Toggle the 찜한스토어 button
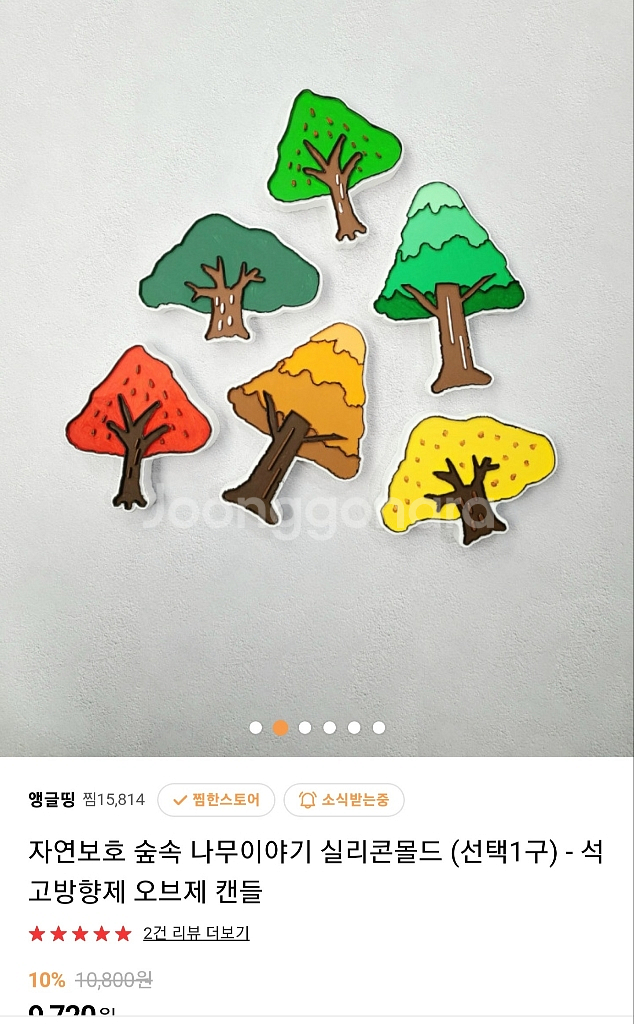 pos(216,800)
